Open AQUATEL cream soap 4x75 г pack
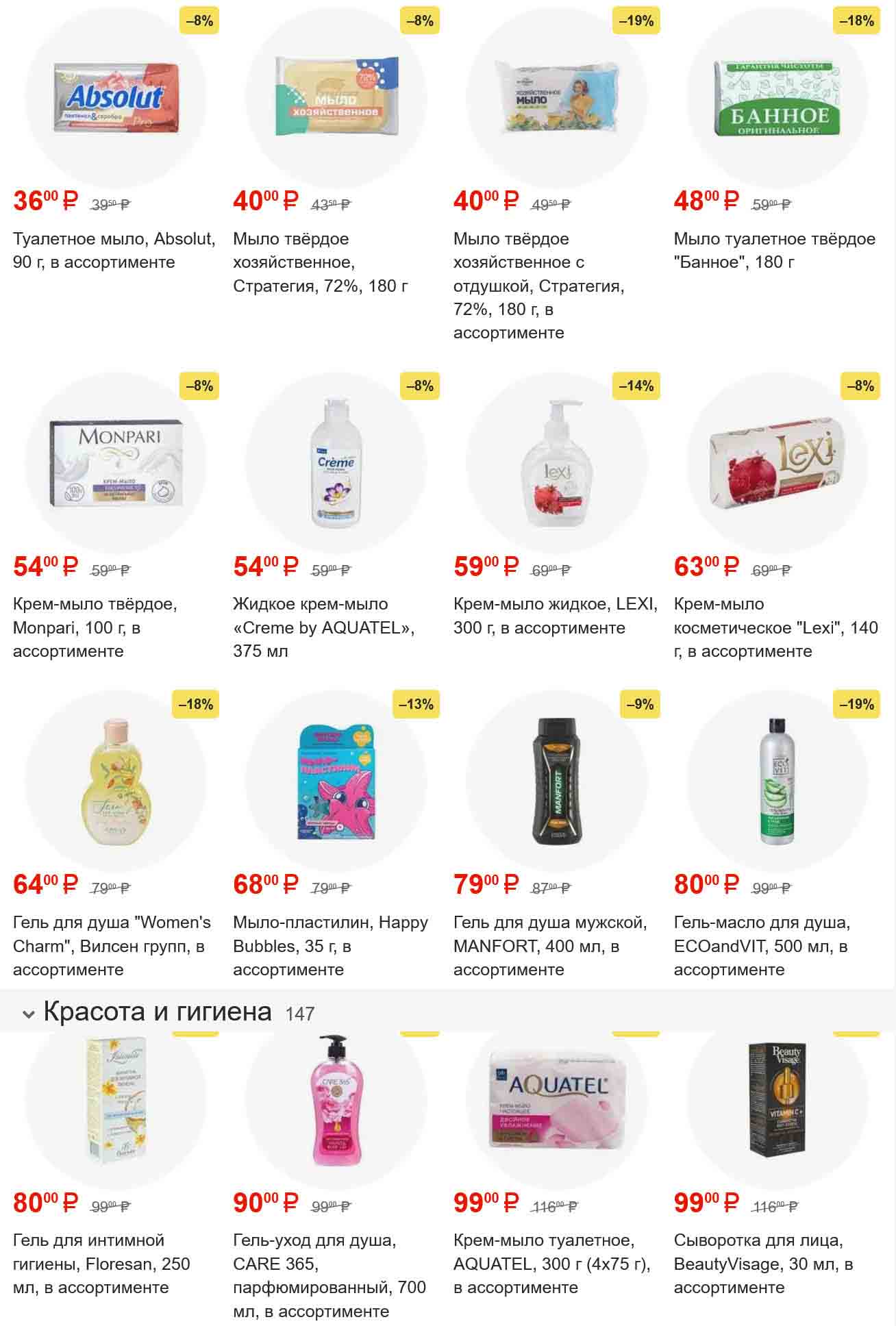This screenshot has width=896, height=1326. tap(556, 1103)
